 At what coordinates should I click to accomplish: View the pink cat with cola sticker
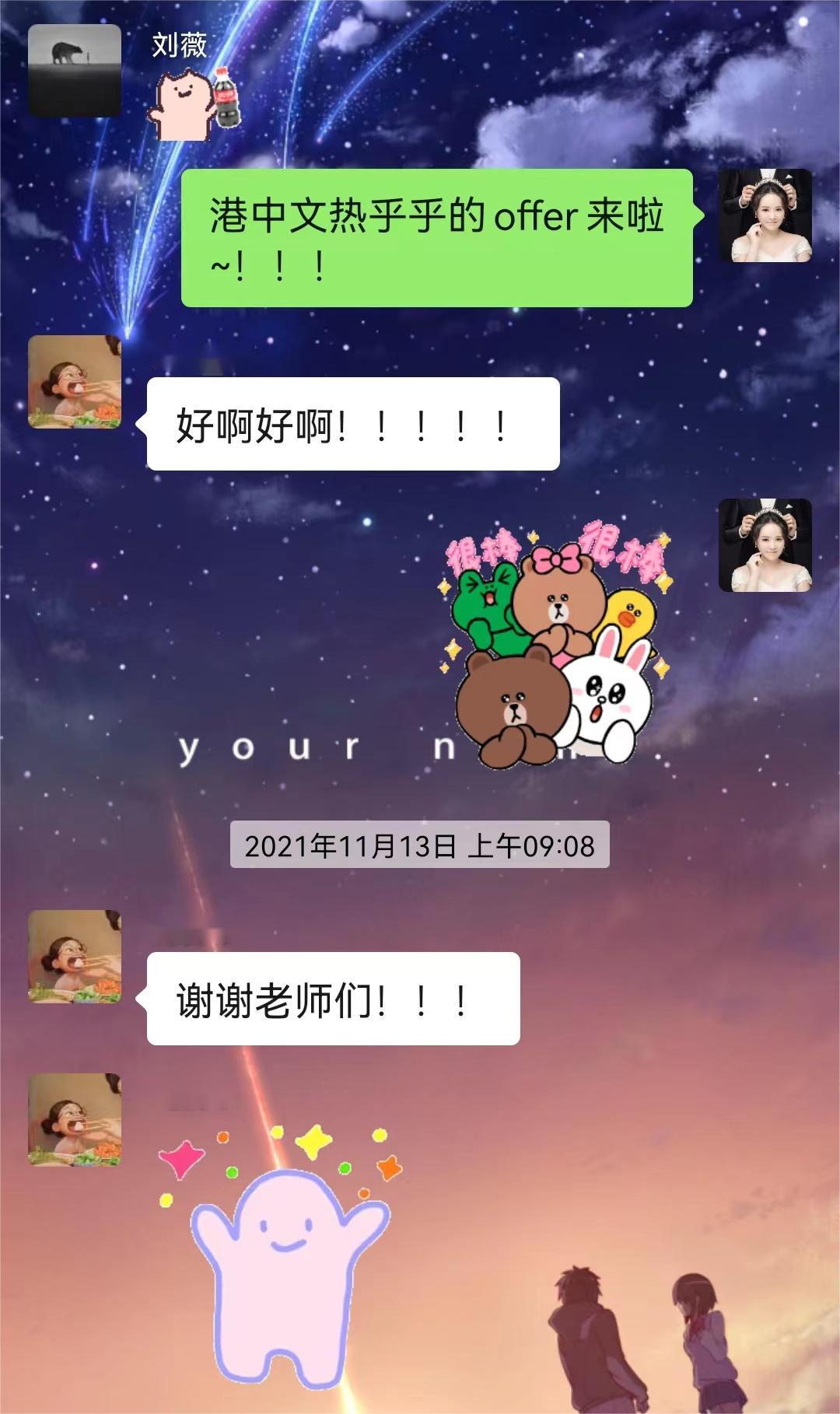click(x=194, y=103)
